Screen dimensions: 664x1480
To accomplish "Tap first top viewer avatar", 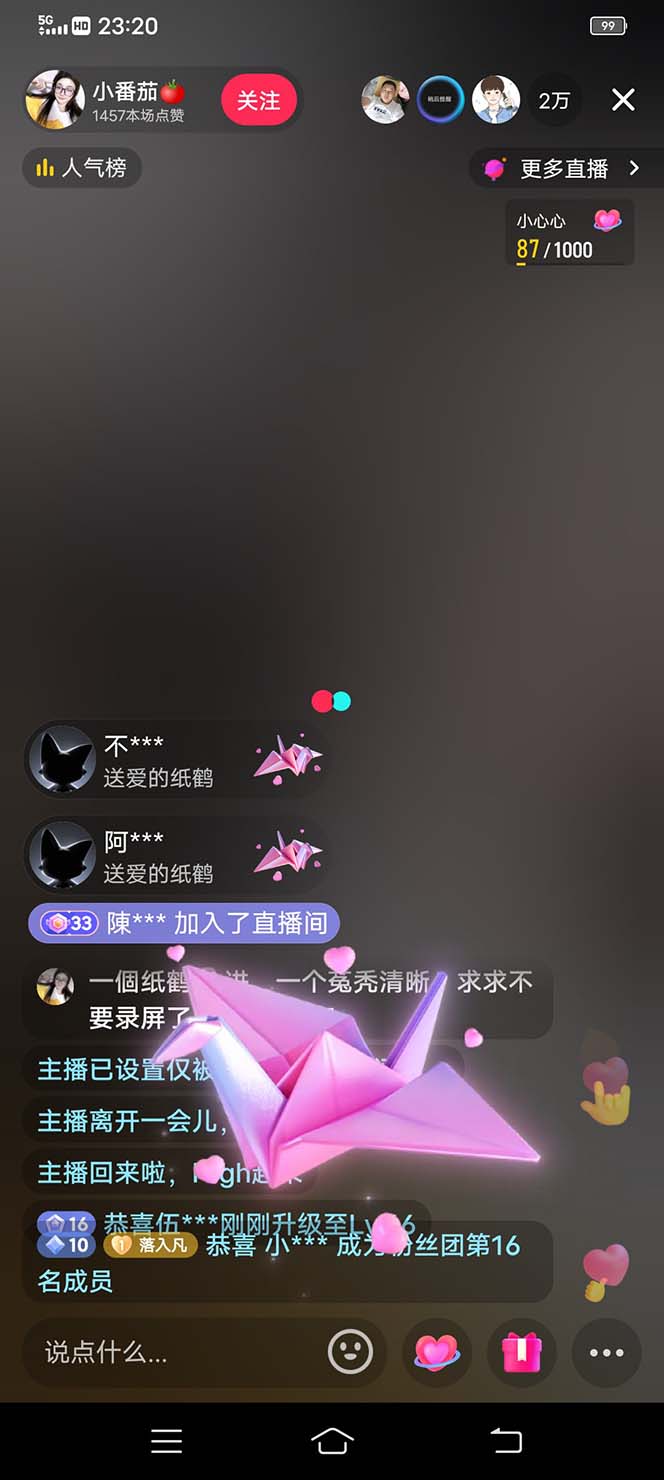I will click(385, 100).
